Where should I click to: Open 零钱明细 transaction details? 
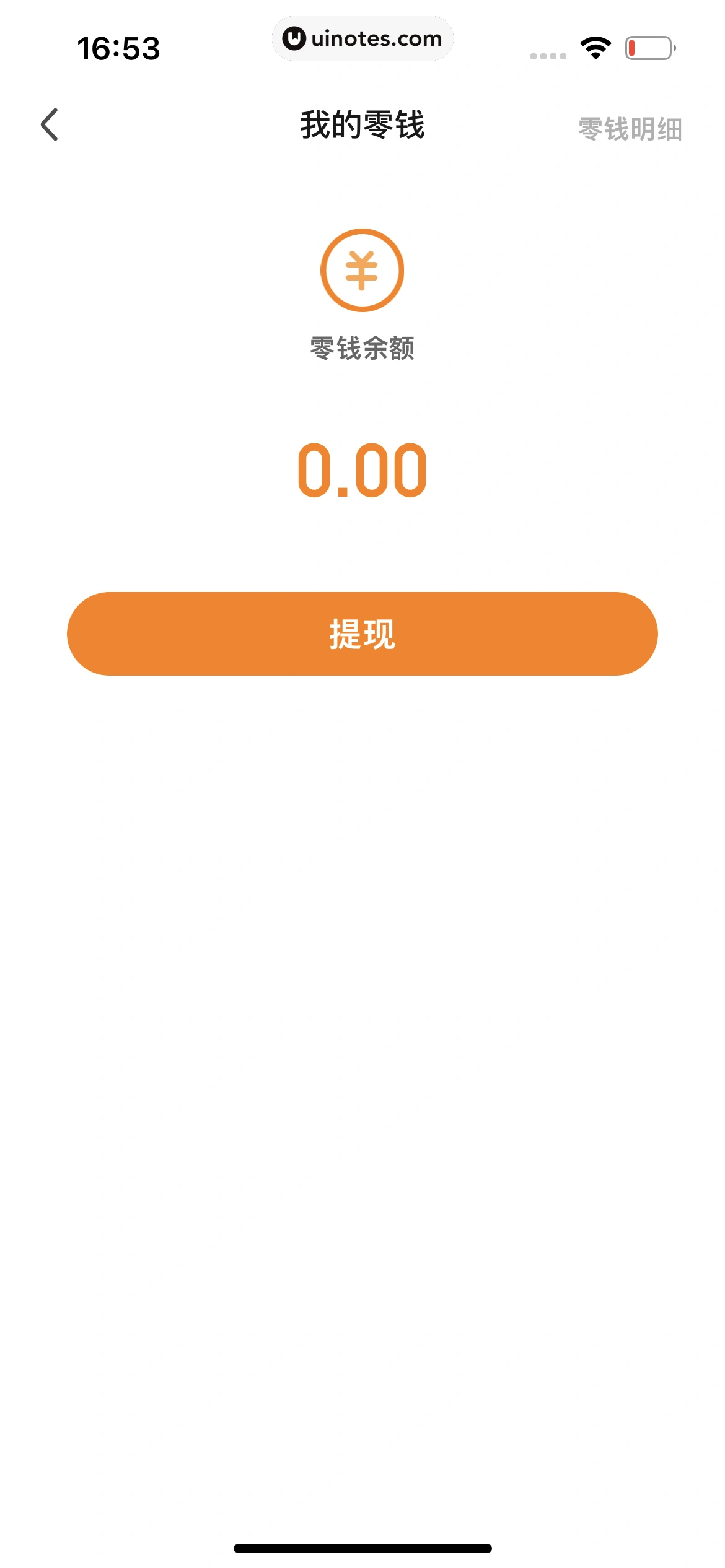click(630, 129)
